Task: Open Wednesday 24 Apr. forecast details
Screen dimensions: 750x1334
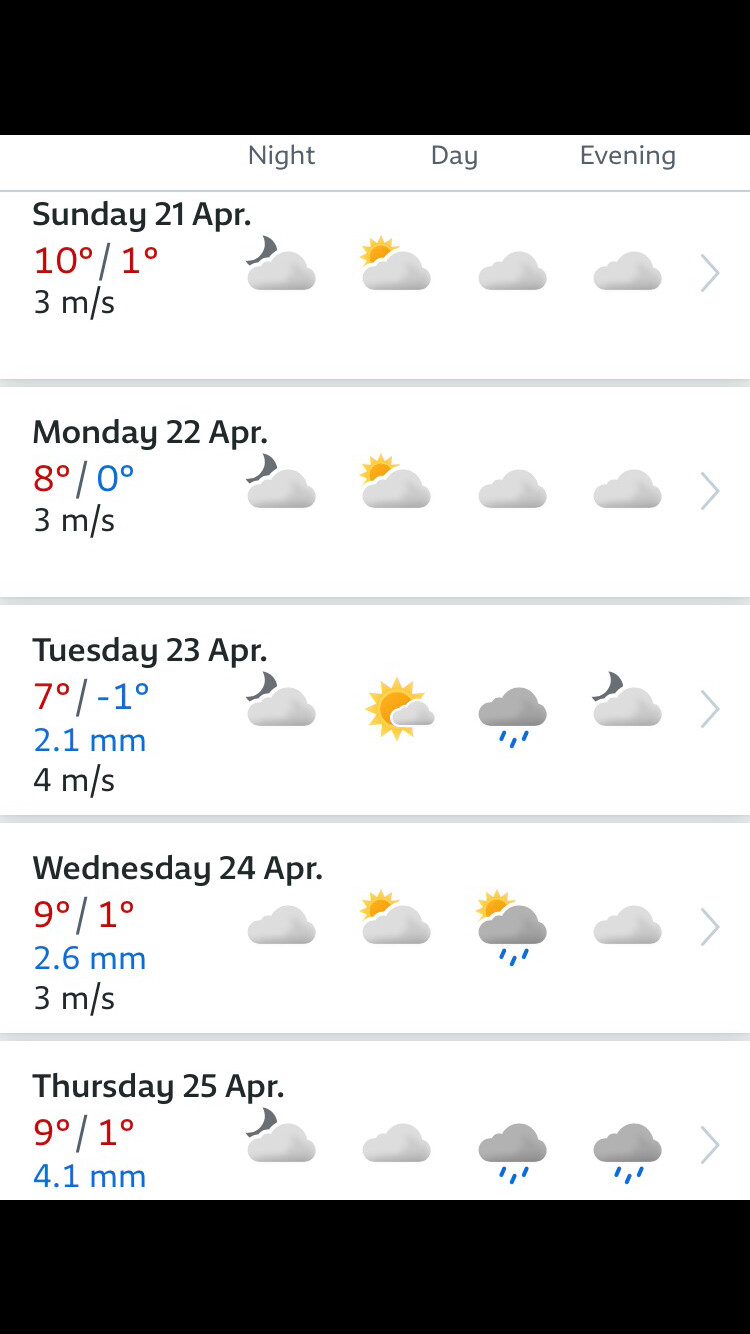Action: [x=709, y=927]
